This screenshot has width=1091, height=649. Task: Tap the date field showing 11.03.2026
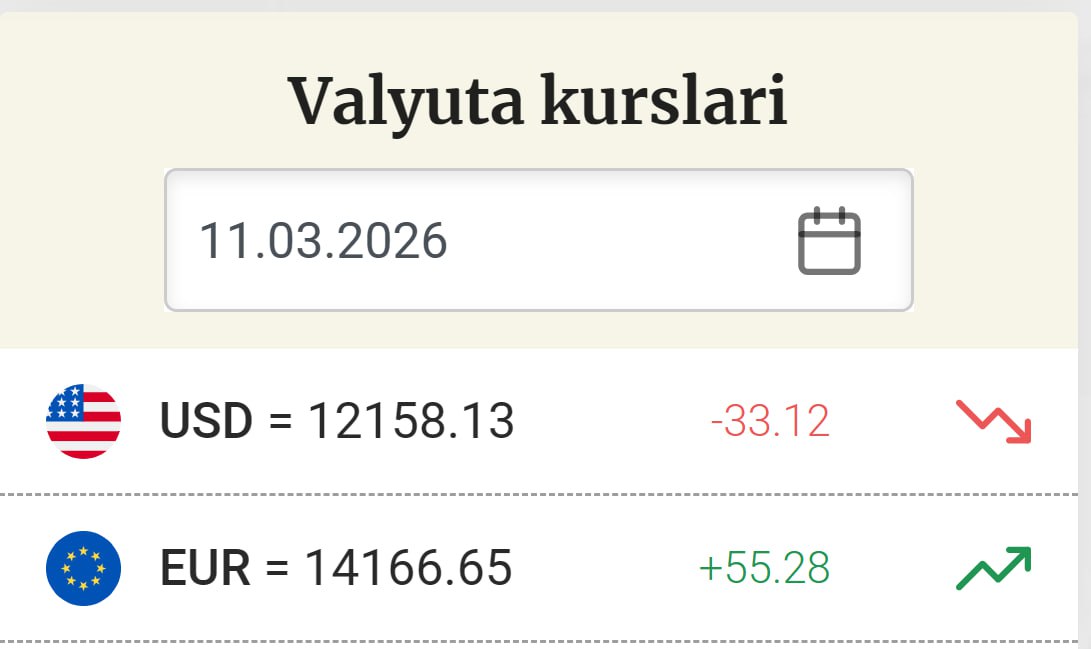tap(450, 241)
